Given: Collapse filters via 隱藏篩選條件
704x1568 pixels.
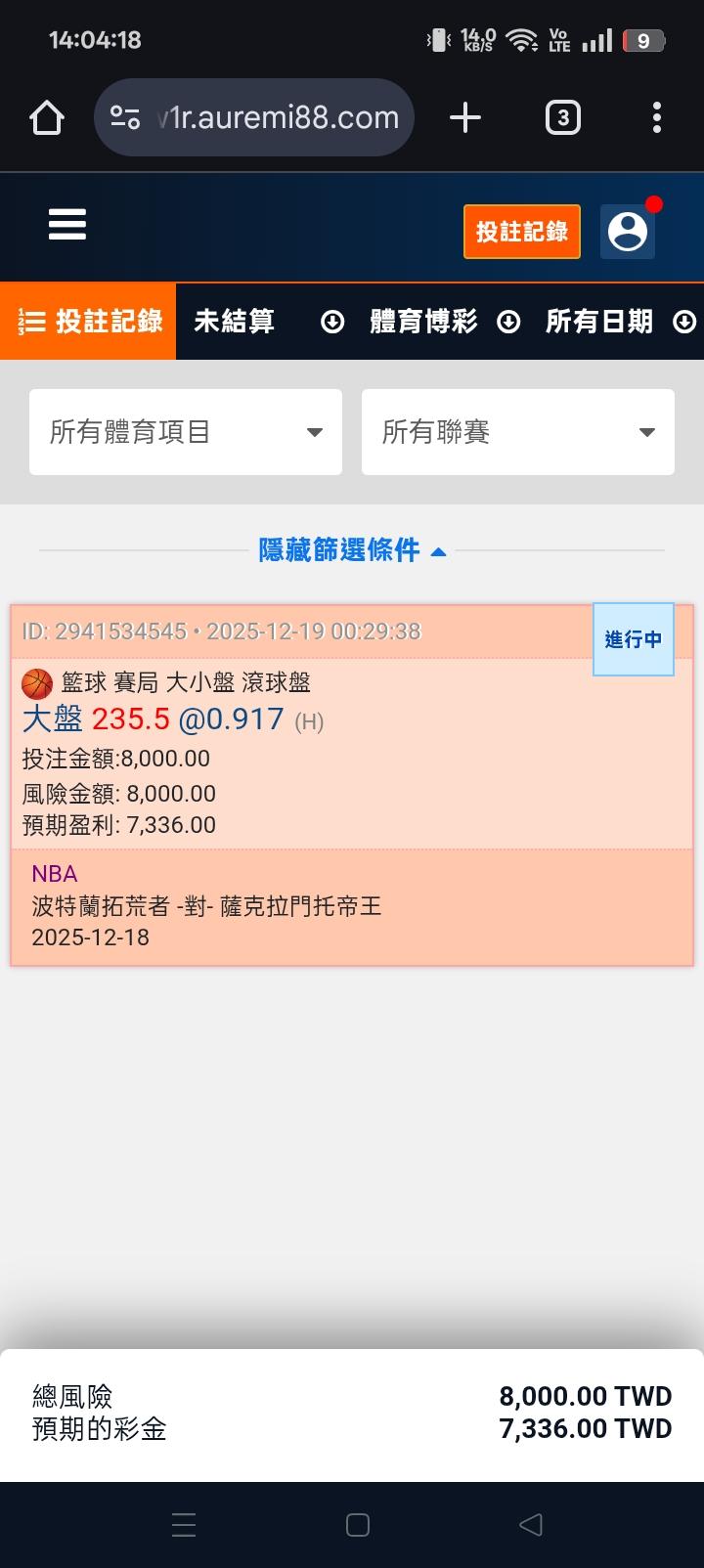Looking at the screenshot, I should tap(352, 550).
